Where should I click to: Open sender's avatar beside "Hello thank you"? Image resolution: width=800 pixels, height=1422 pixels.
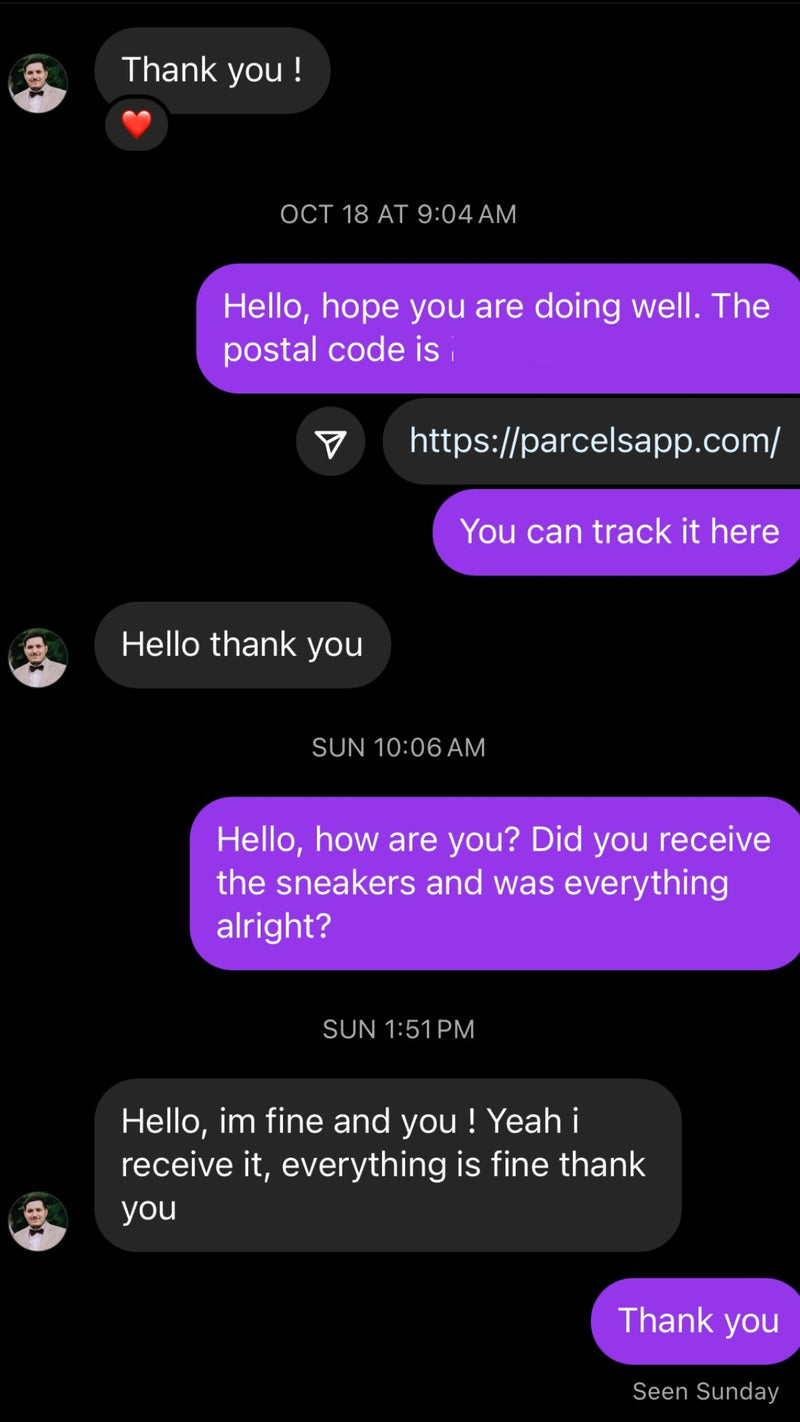38,657
